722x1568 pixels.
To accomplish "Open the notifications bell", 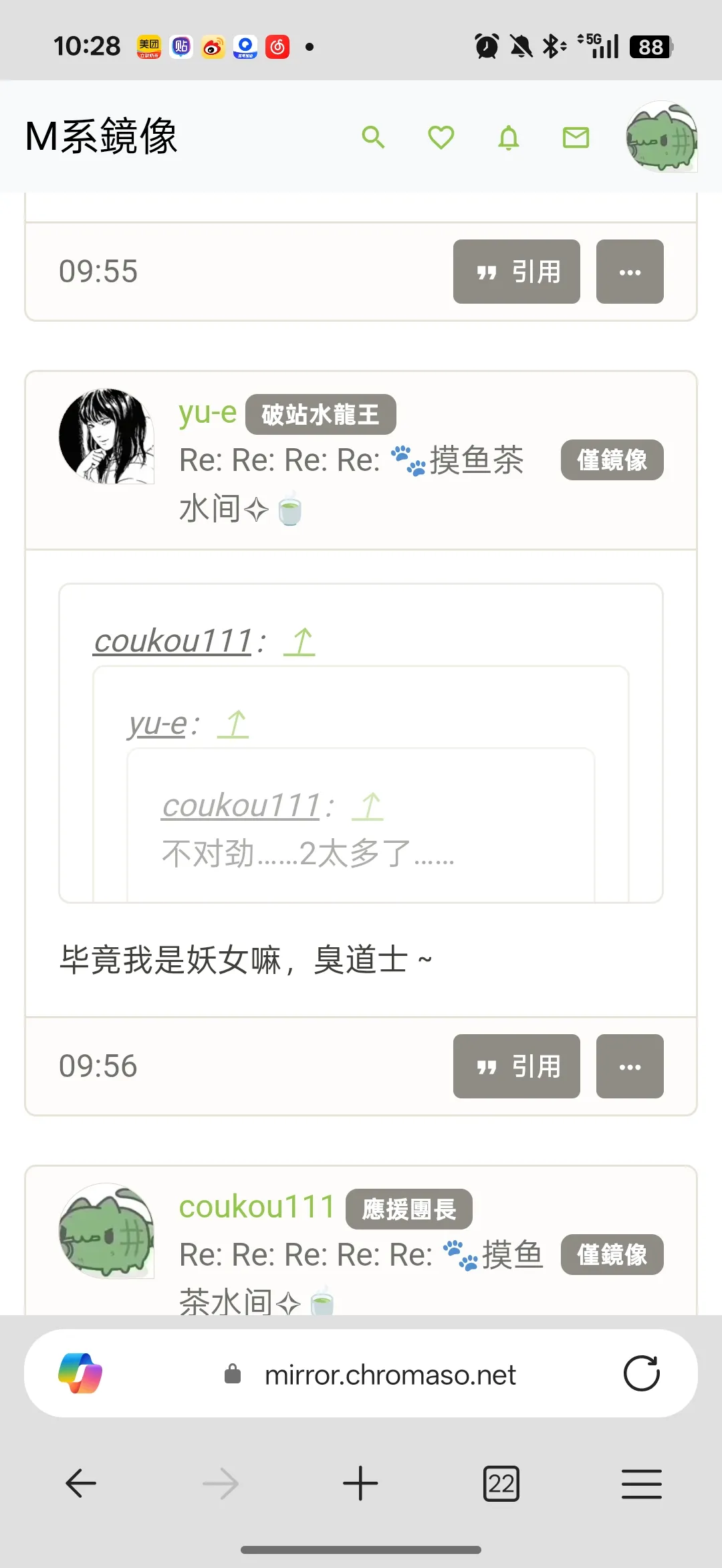I will coord(509,137).
